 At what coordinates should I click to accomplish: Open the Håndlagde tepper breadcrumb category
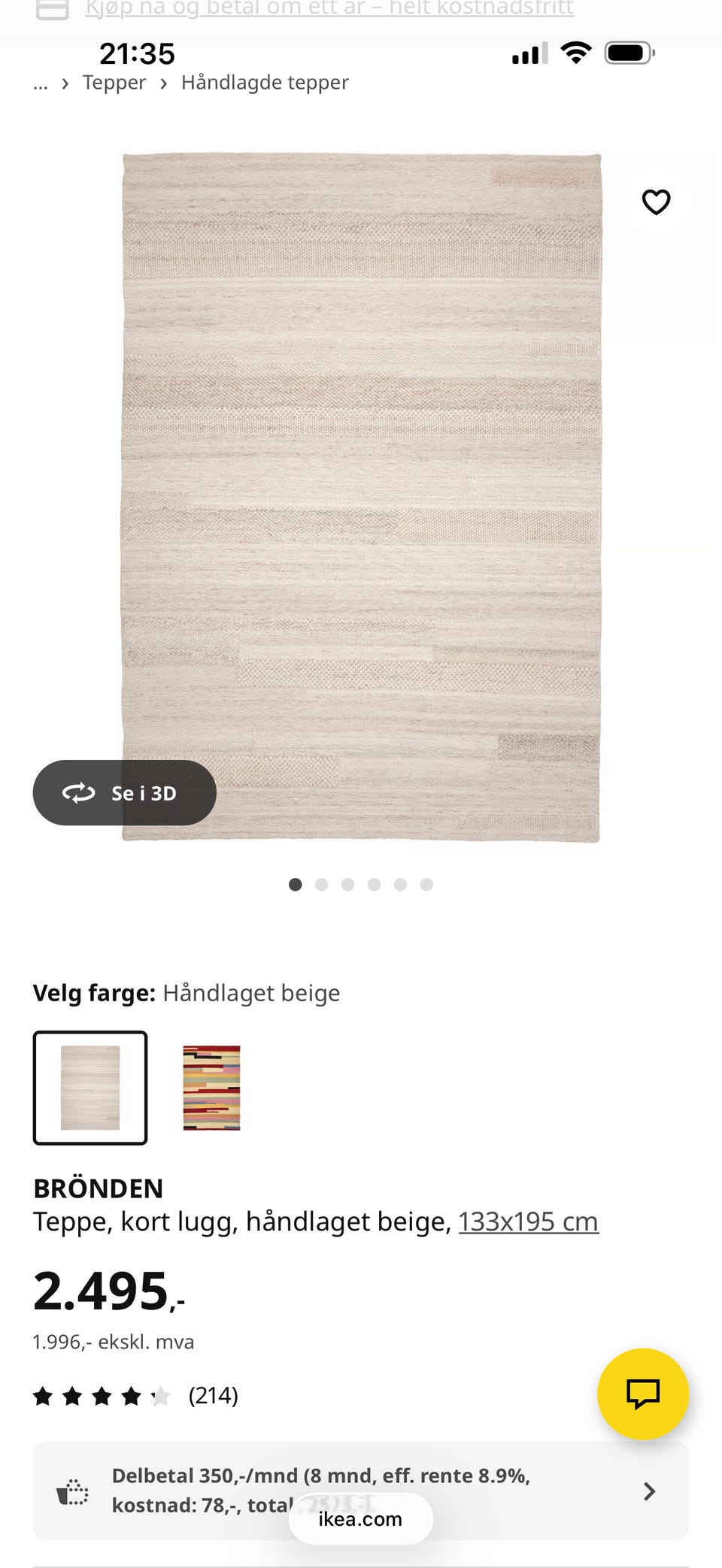(264, 83)
